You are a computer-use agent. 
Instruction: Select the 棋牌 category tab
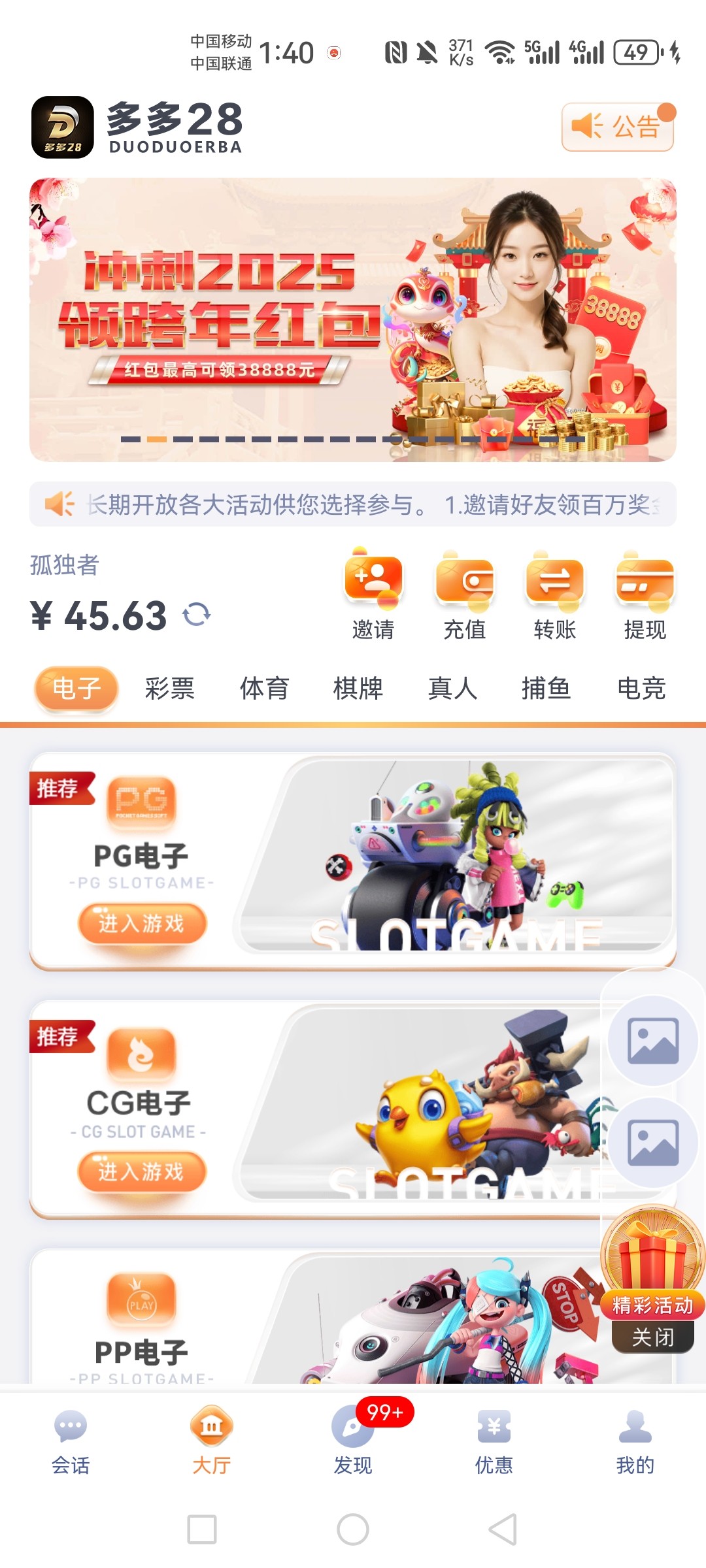[358, 689]
